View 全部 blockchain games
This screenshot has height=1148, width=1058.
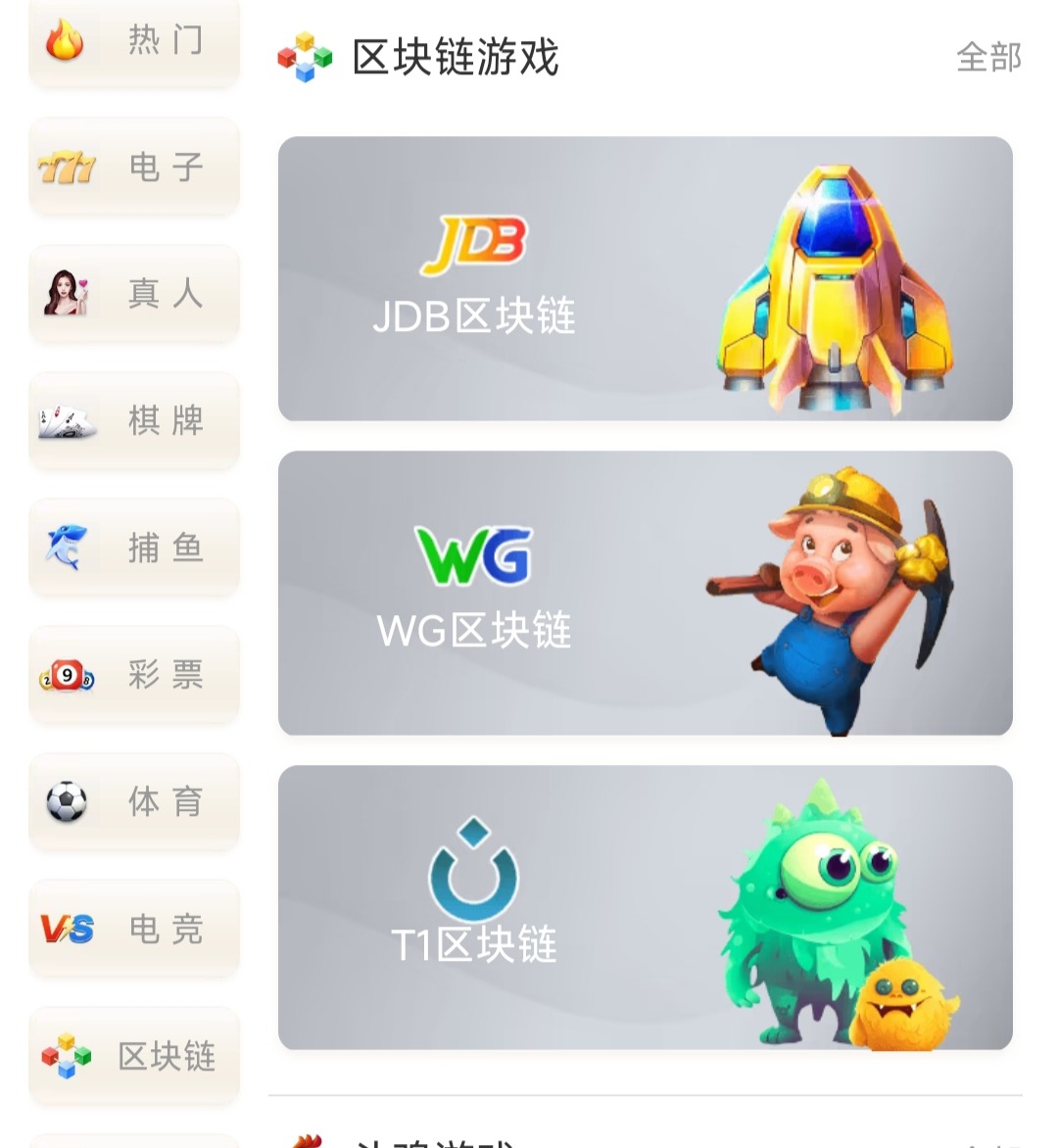tap(988, 58)
